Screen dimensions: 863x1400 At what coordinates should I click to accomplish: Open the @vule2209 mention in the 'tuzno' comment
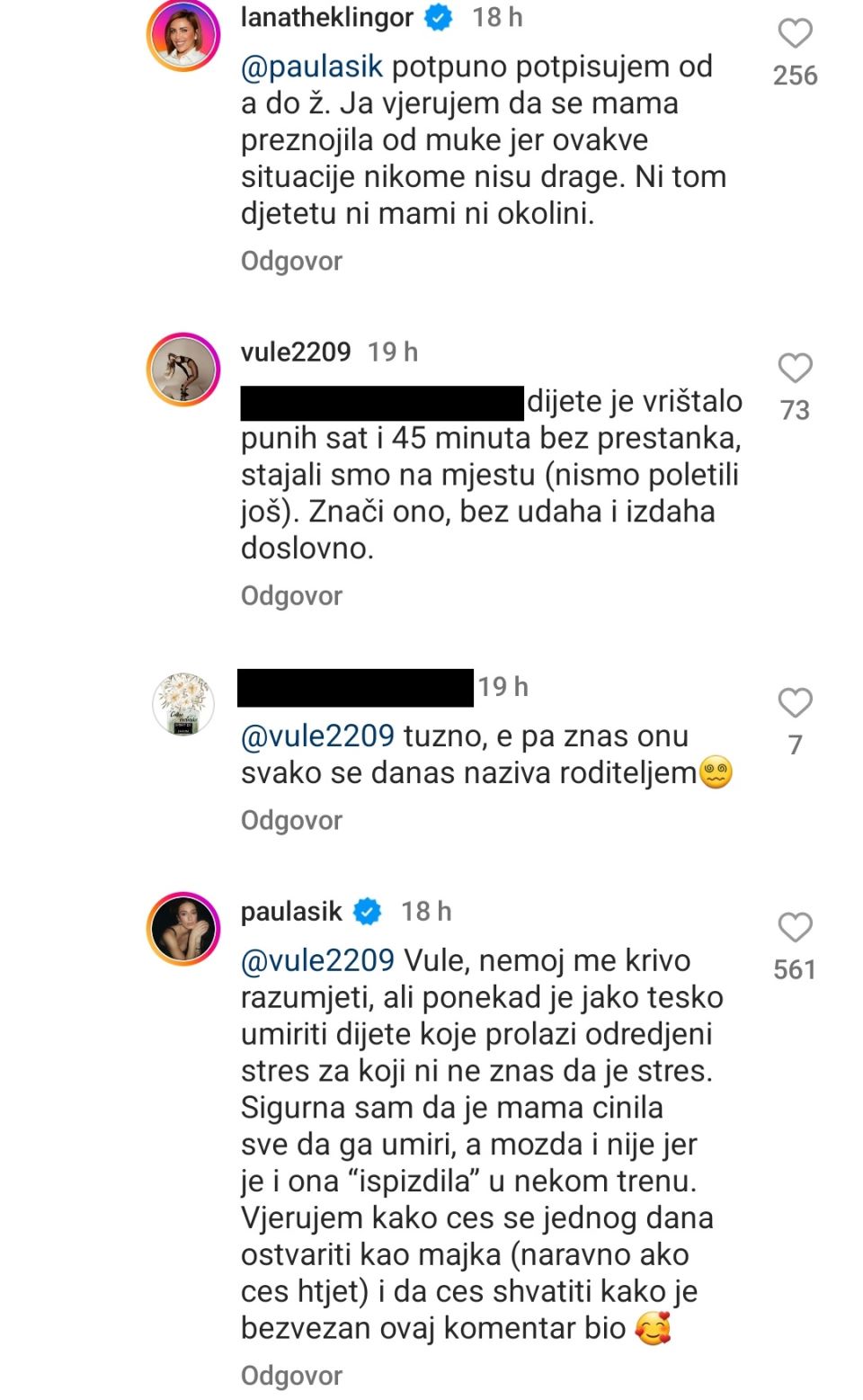[317, 736]
